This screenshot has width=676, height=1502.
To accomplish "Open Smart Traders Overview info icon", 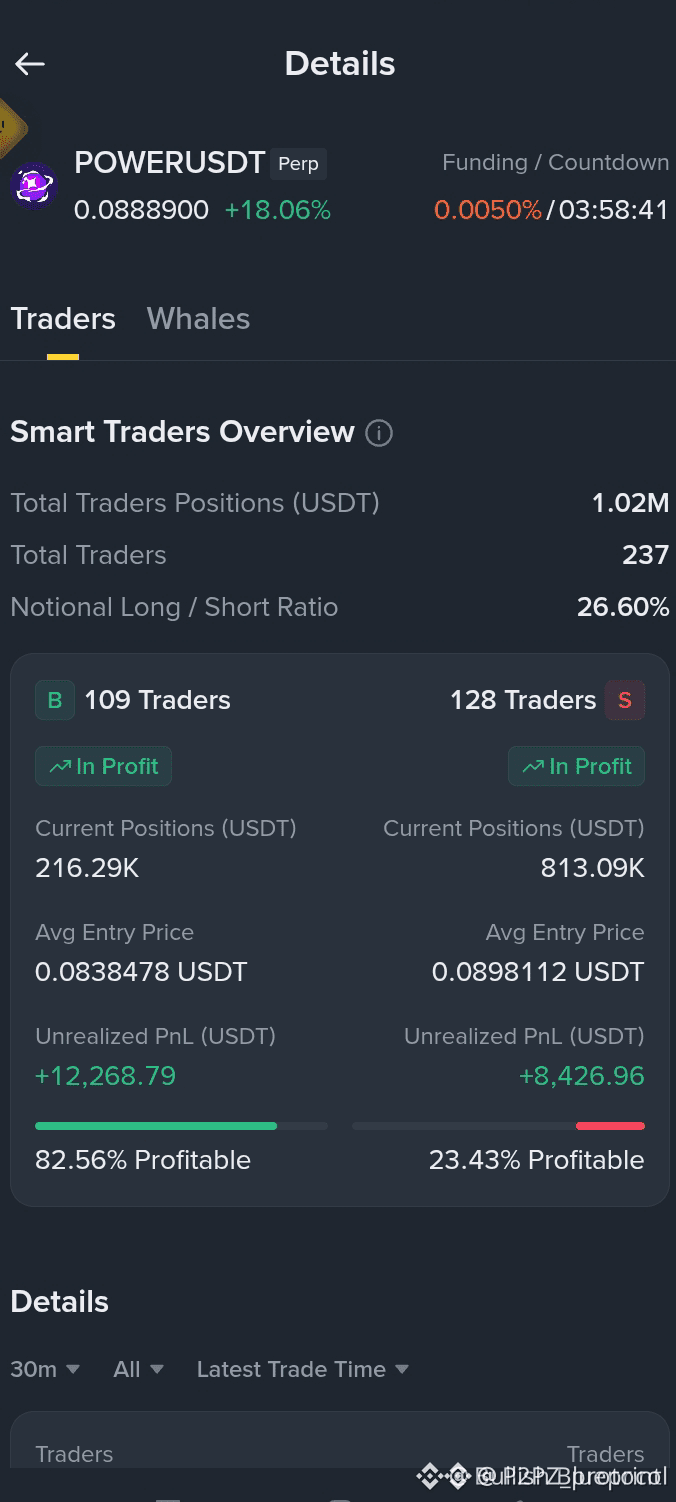I will point(379,433).
